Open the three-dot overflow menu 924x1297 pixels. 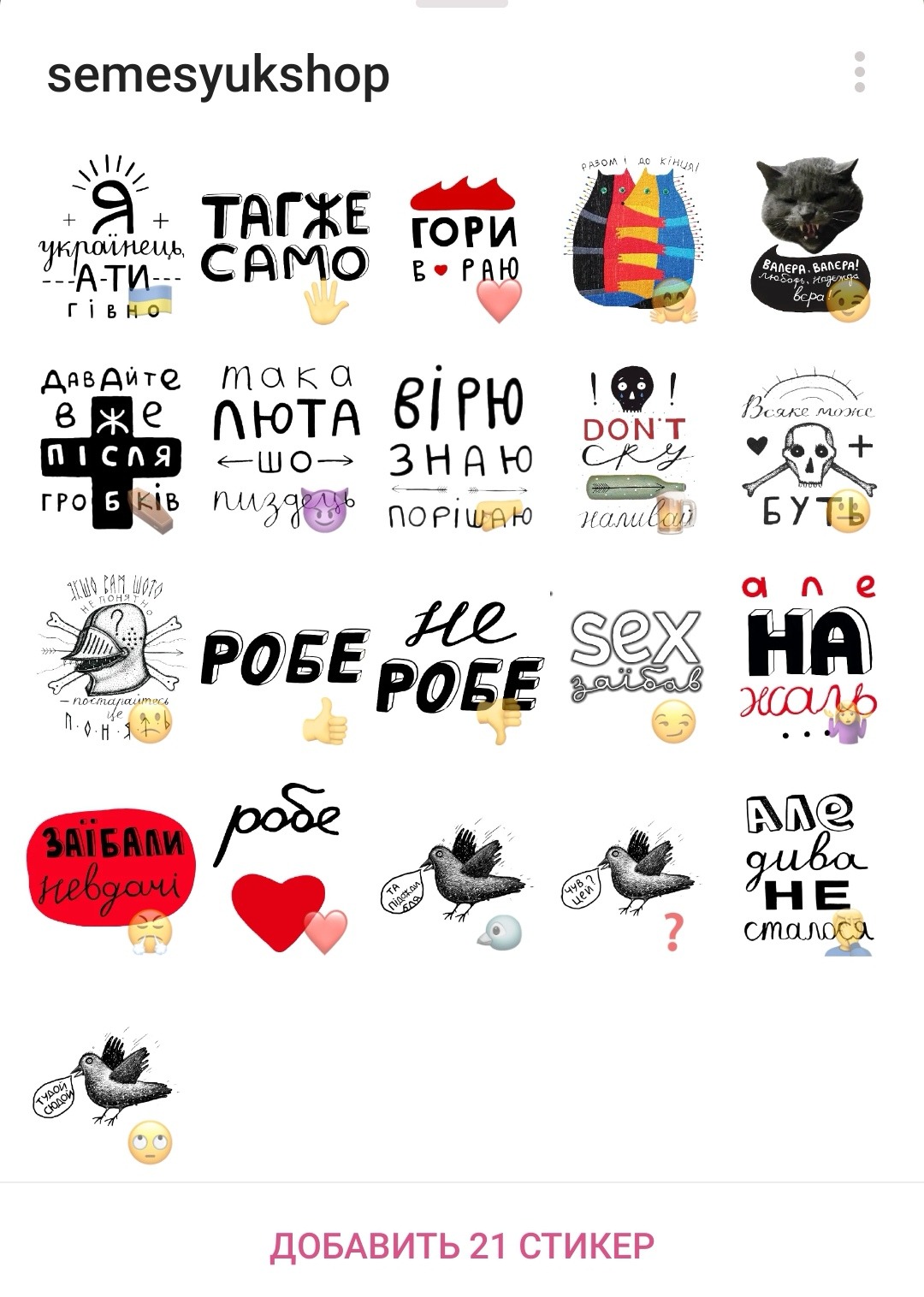[859, 72]
